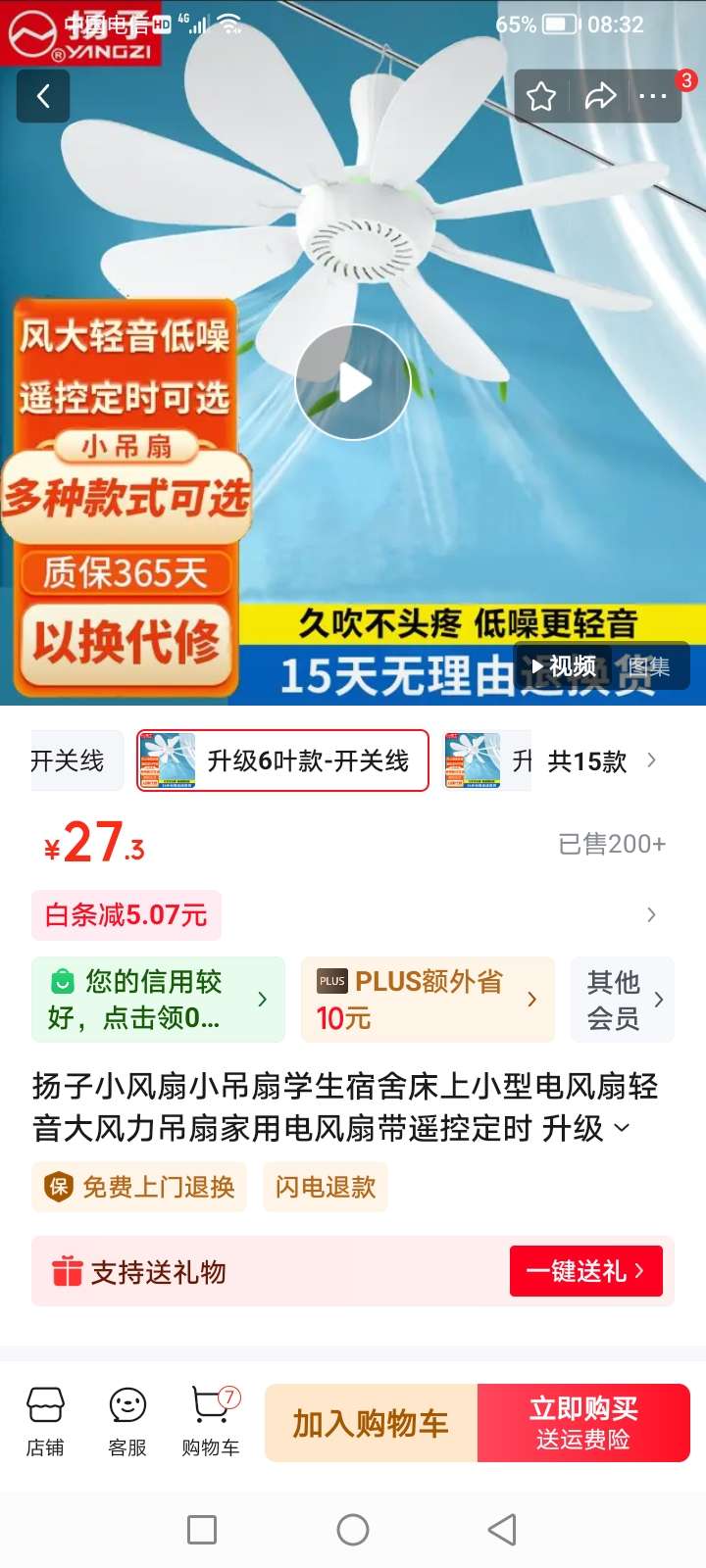Go to the system home screen
The image size is (706, 1568).
point(353,1530)
